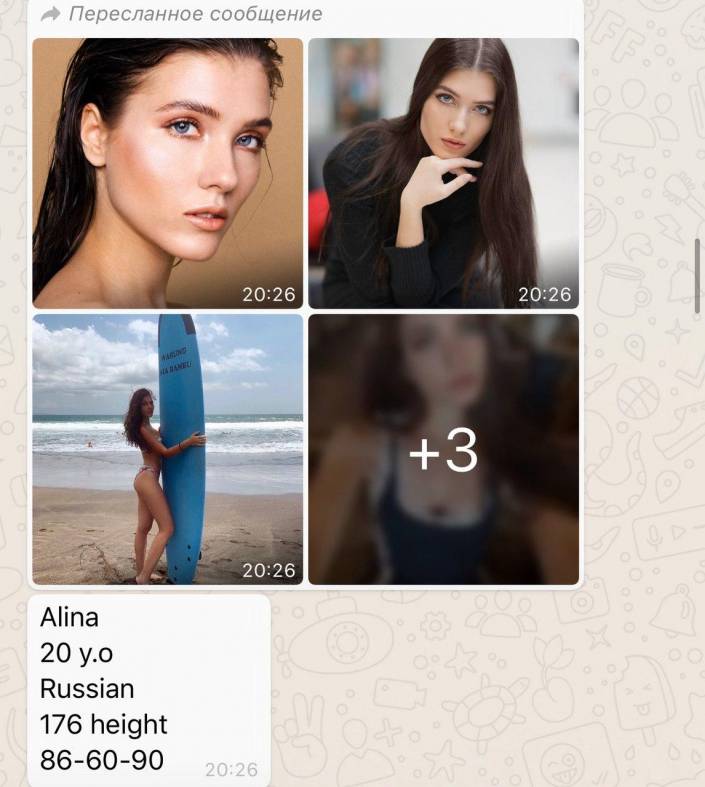View the +3 more photos tile
This screenshot has width=705, height=787.
[443, 449]
